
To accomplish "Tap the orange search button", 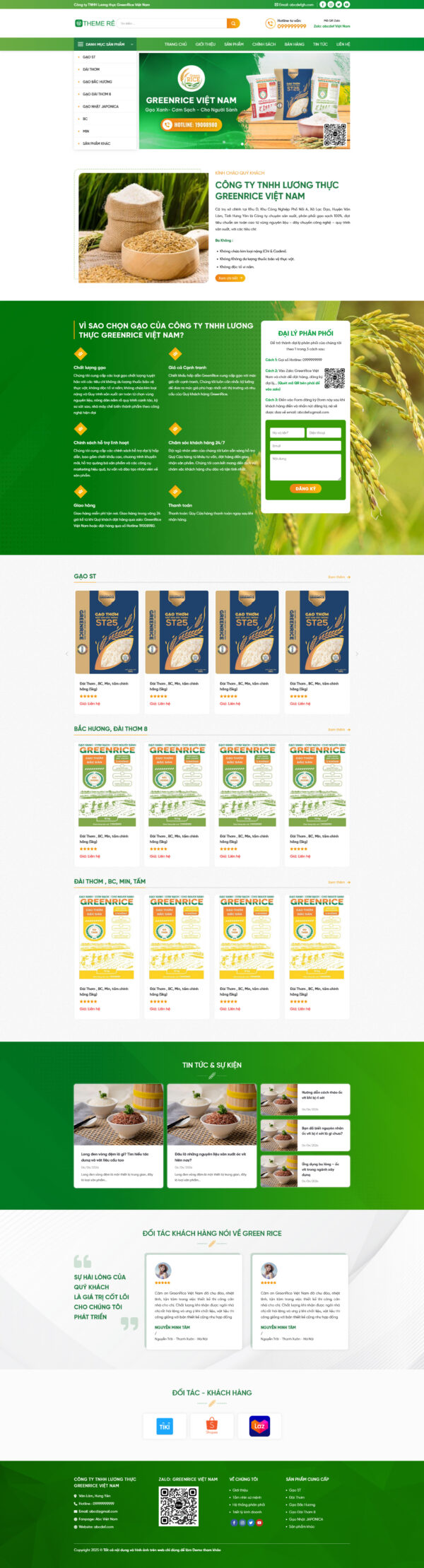I will pyautogui.click(x=233, y=23).
